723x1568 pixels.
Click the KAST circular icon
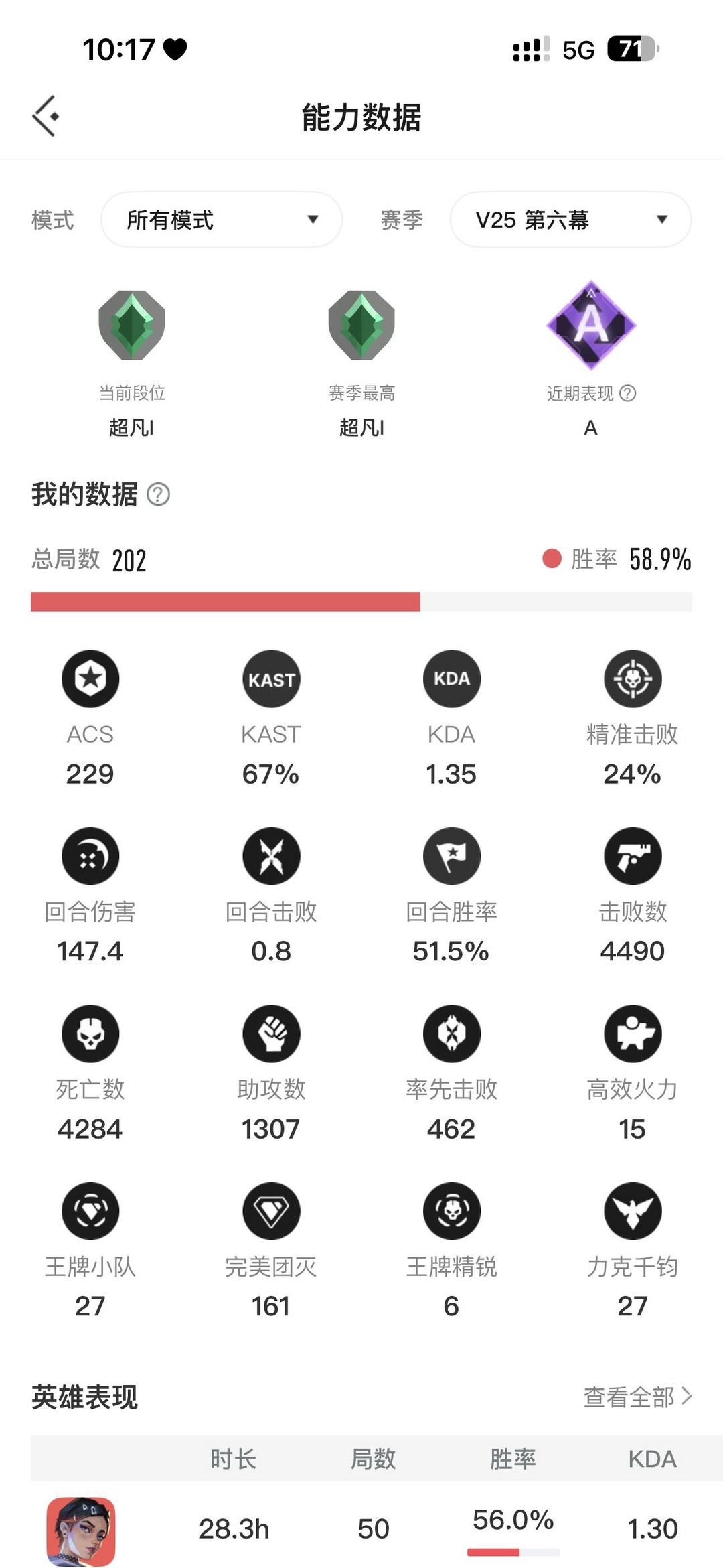click(270, 679)
